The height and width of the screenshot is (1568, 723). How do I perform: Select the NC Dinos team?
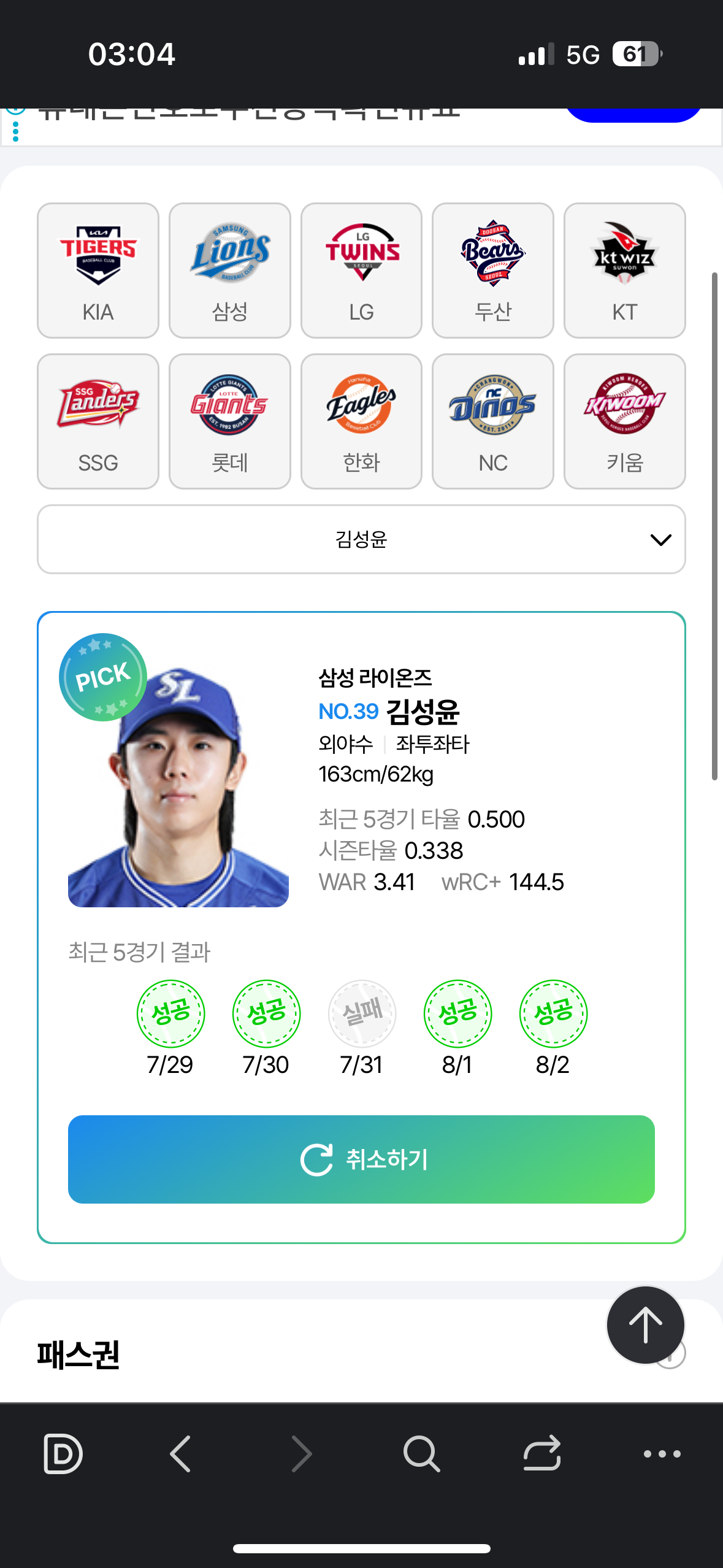point(493,421)
